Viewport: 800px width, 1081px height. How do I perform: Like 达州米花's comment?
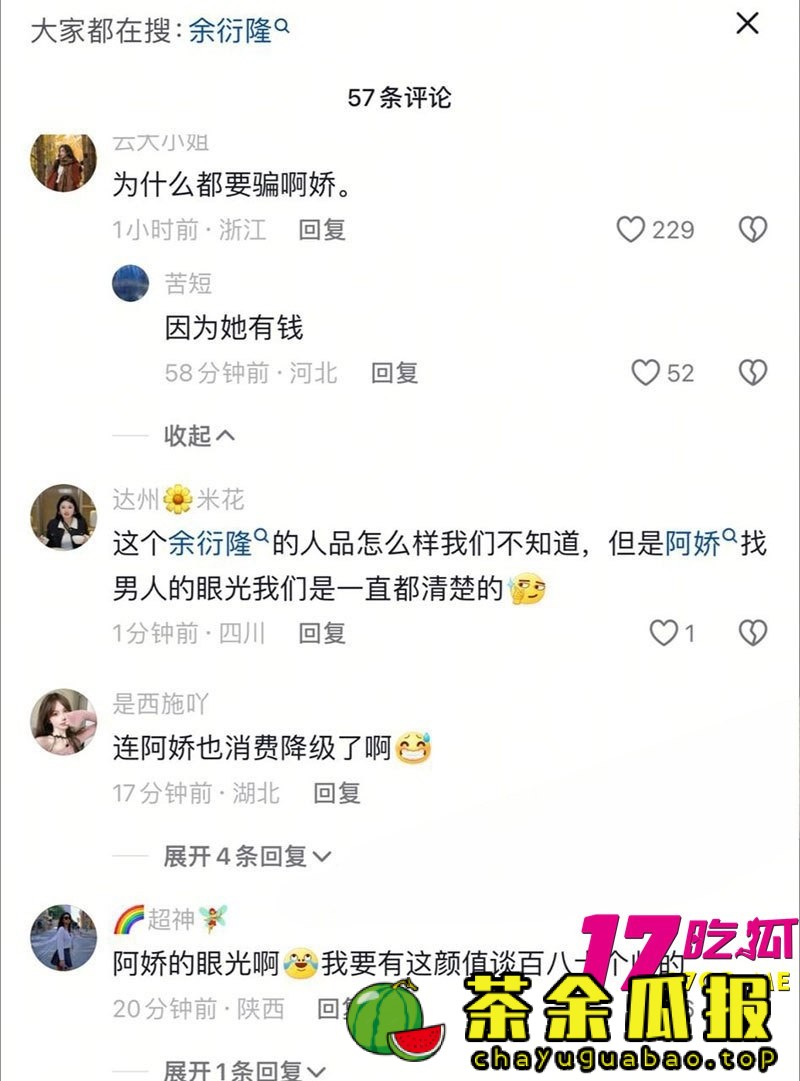(x=664, y=633)
